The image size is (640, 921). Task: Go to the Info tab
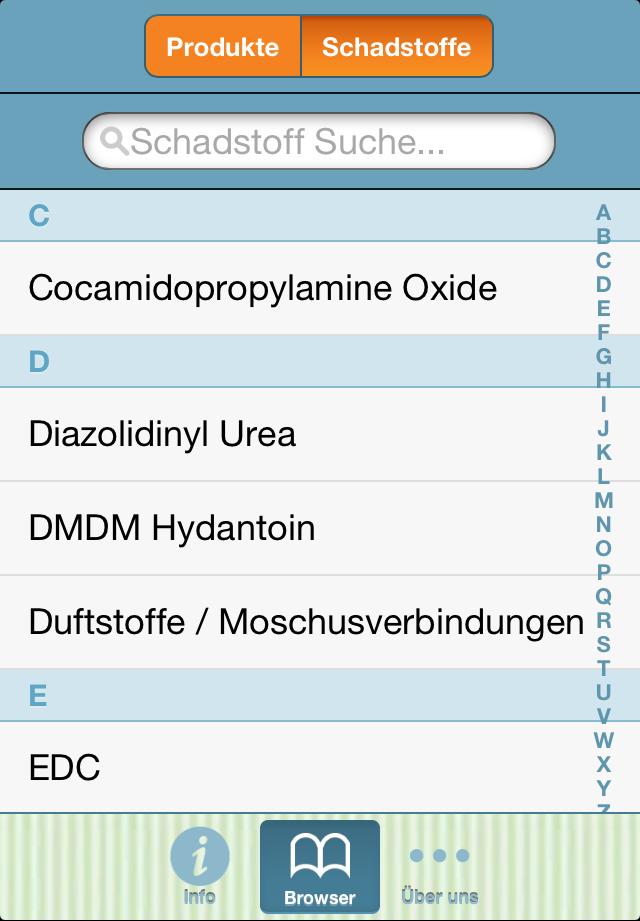pos(199,867)
